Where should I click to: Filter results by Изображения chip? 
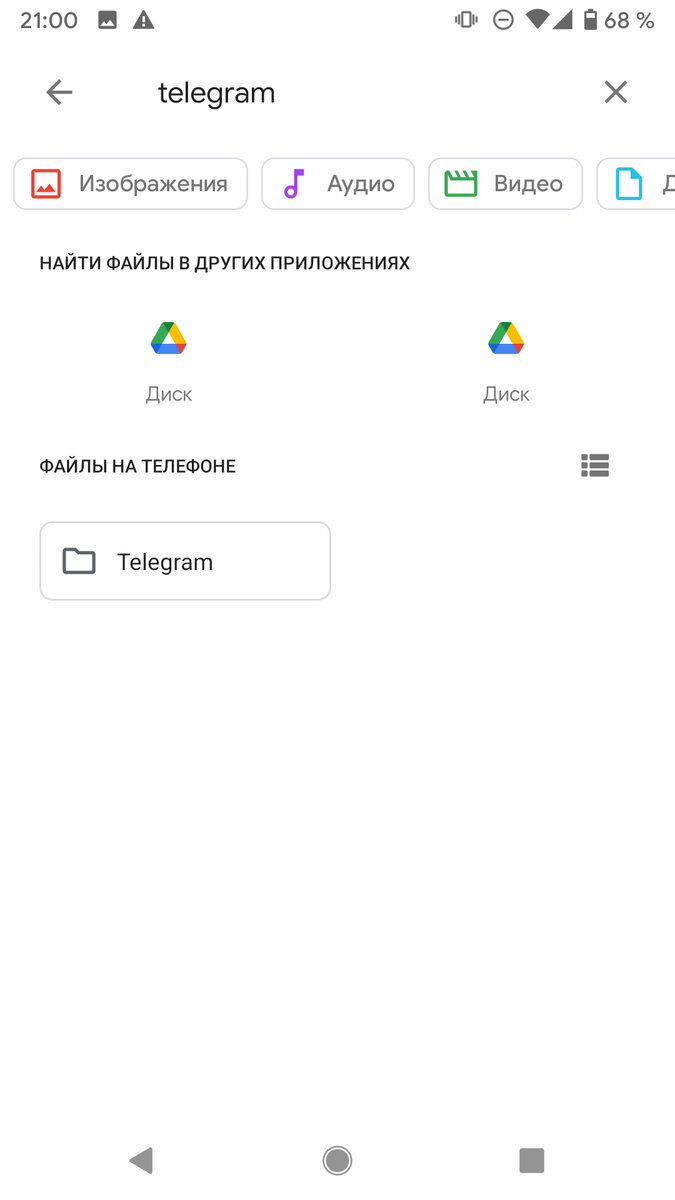[130, 184]
